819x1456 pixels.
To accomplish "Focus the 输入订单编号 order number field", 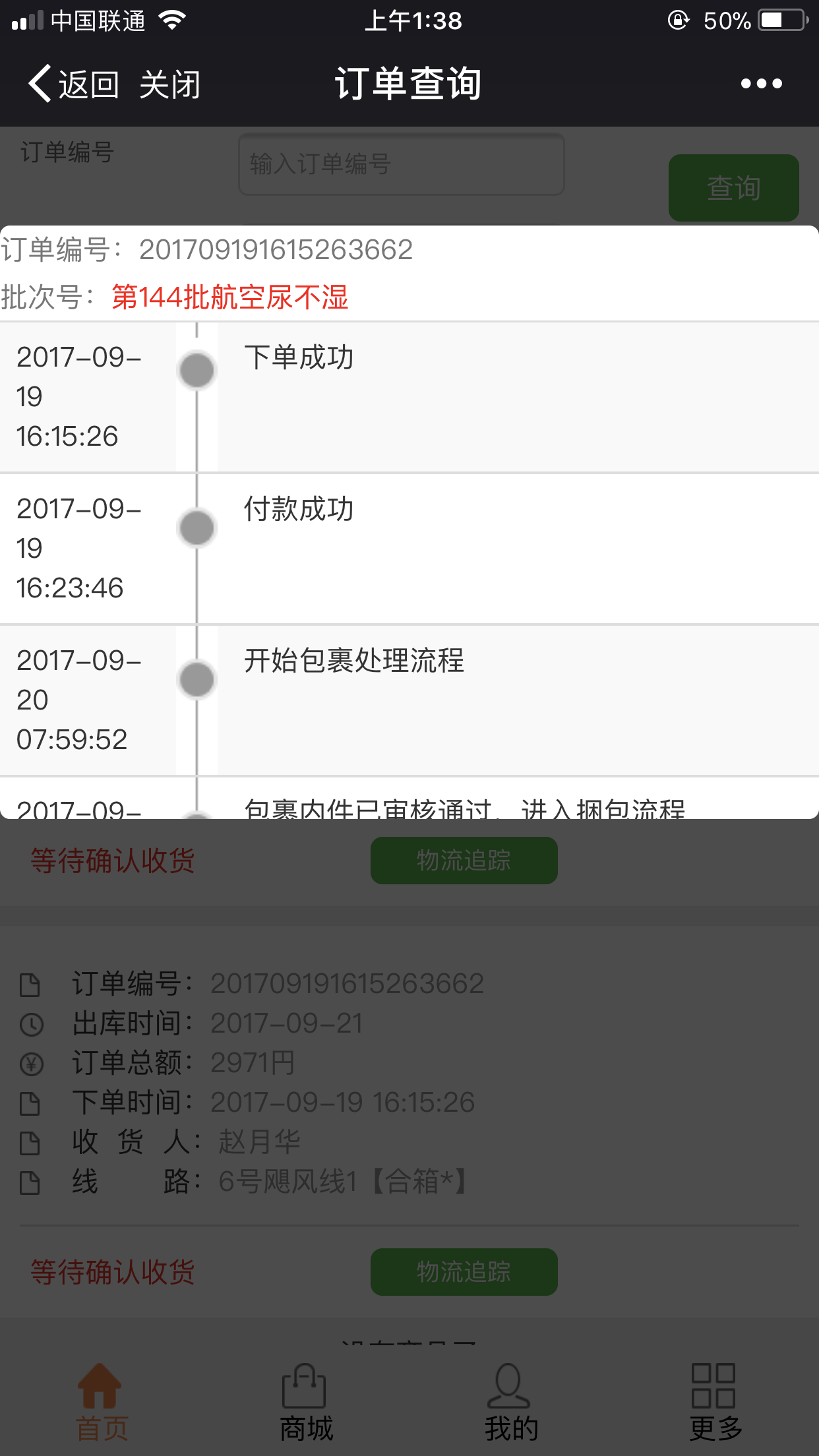I will pos(401,164).
